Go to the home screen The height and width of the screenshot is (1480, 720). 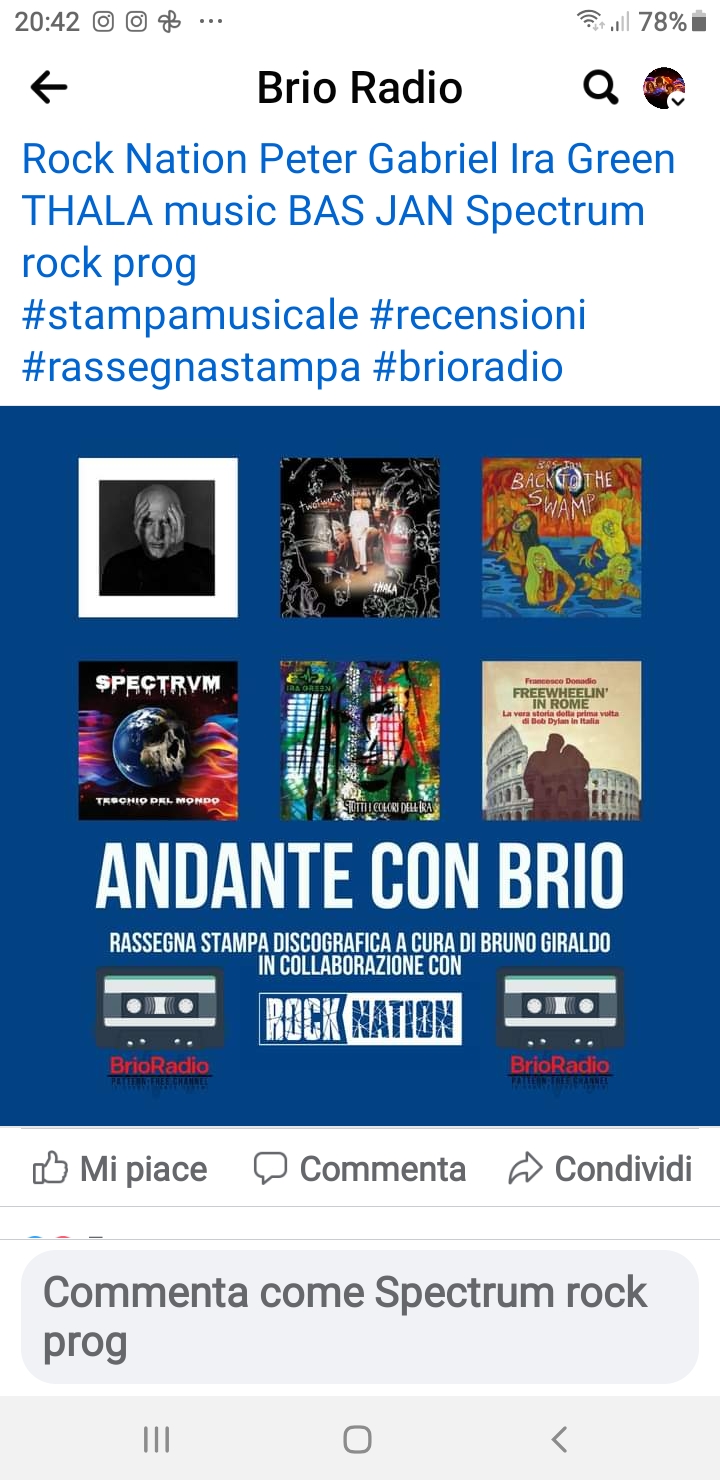(x=357, y=1439)
